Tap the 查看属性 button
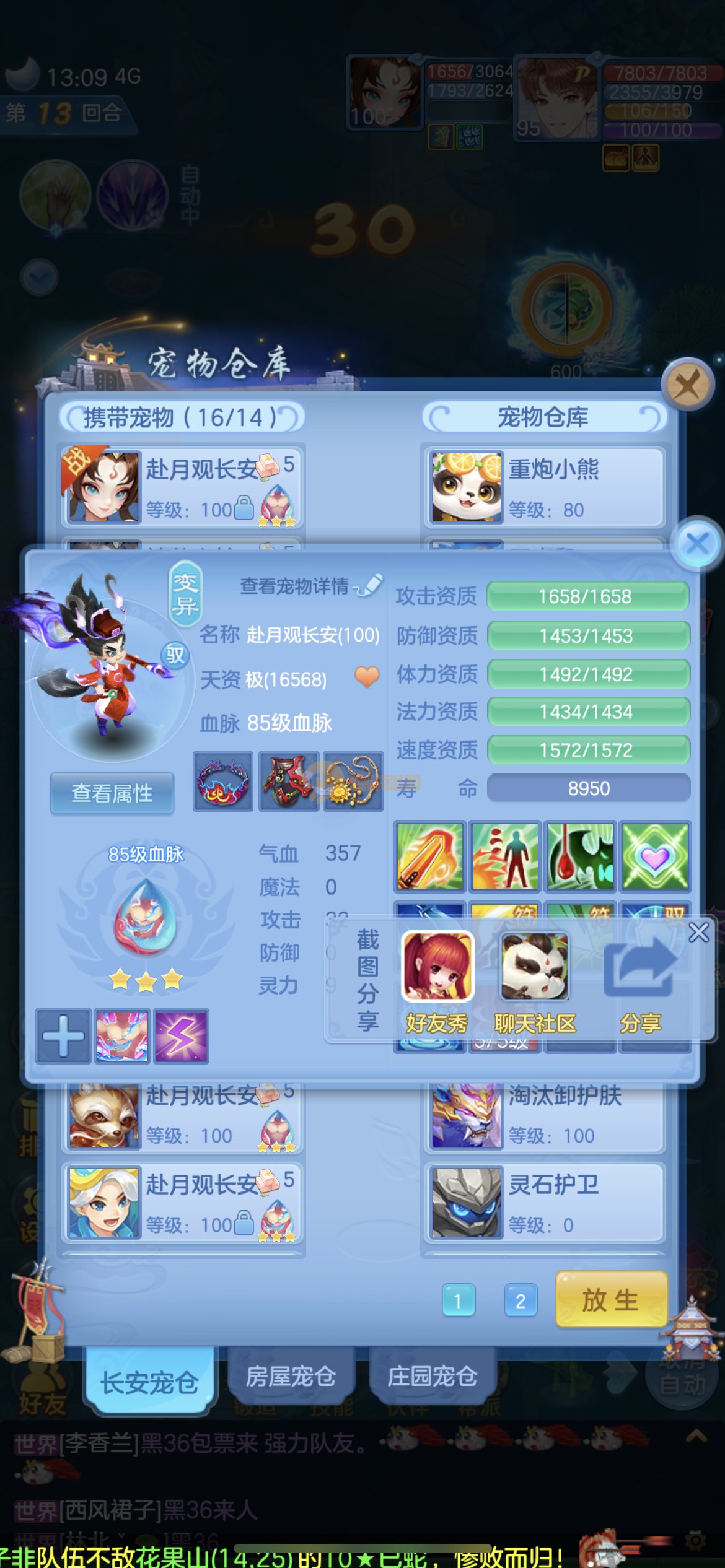The width and height of the screenshot is (725, 1568). [x=112, y=793]
